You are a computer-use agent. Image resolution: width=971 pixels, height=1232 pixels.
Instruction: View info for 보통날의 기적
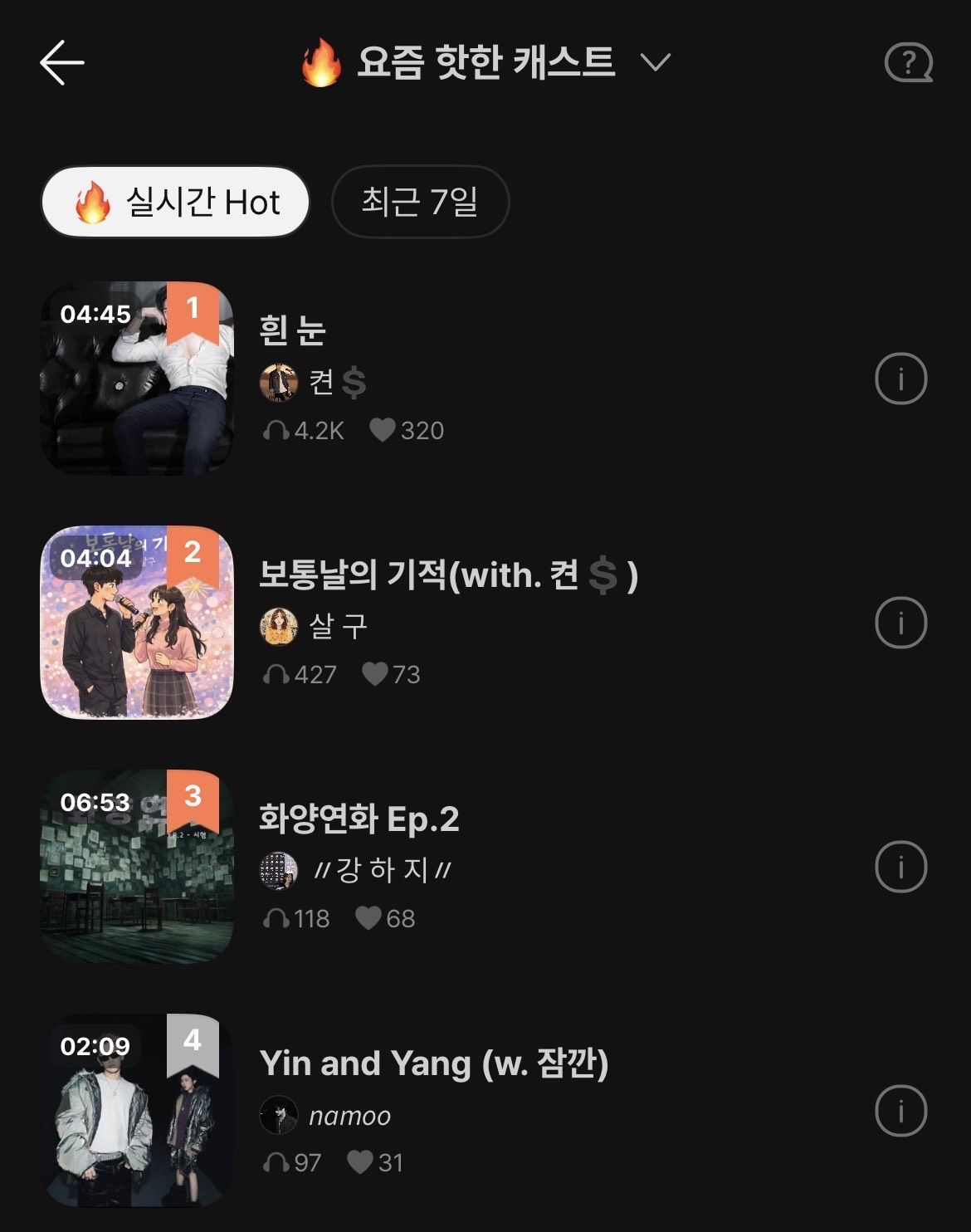click(900, 623)
